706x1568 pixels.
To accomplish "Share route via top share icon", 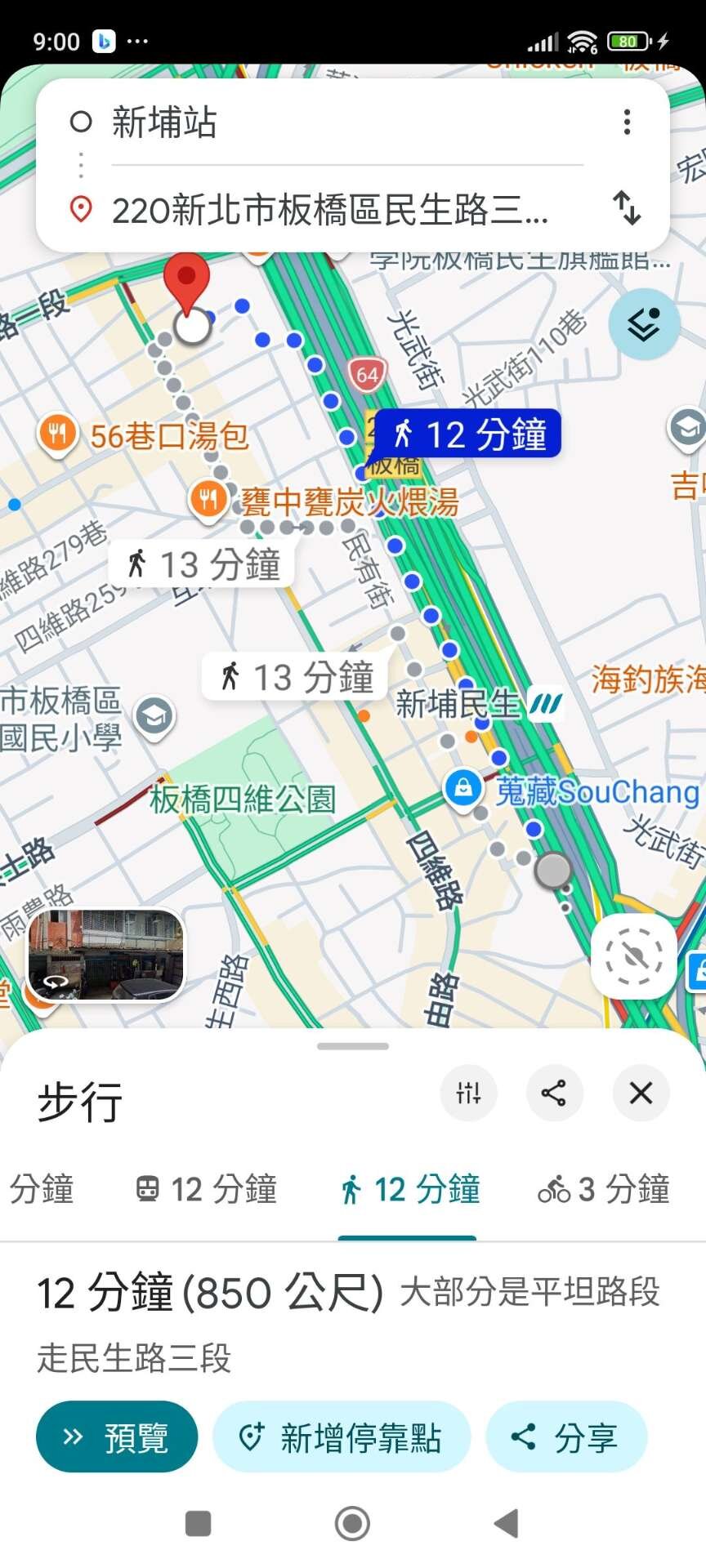I will [x=554, y=1093].
